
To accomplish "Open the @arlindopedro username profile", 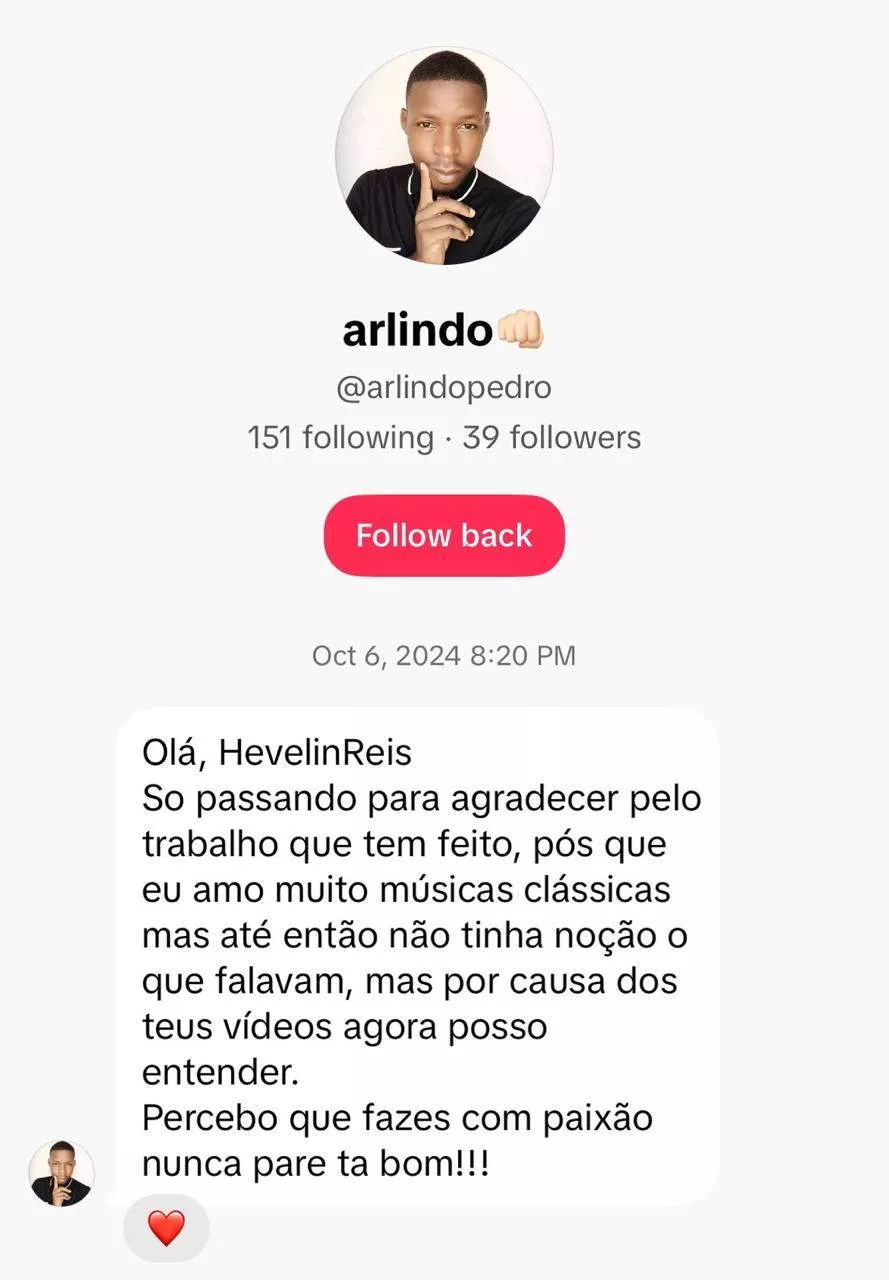I will (x=444, y=388).
